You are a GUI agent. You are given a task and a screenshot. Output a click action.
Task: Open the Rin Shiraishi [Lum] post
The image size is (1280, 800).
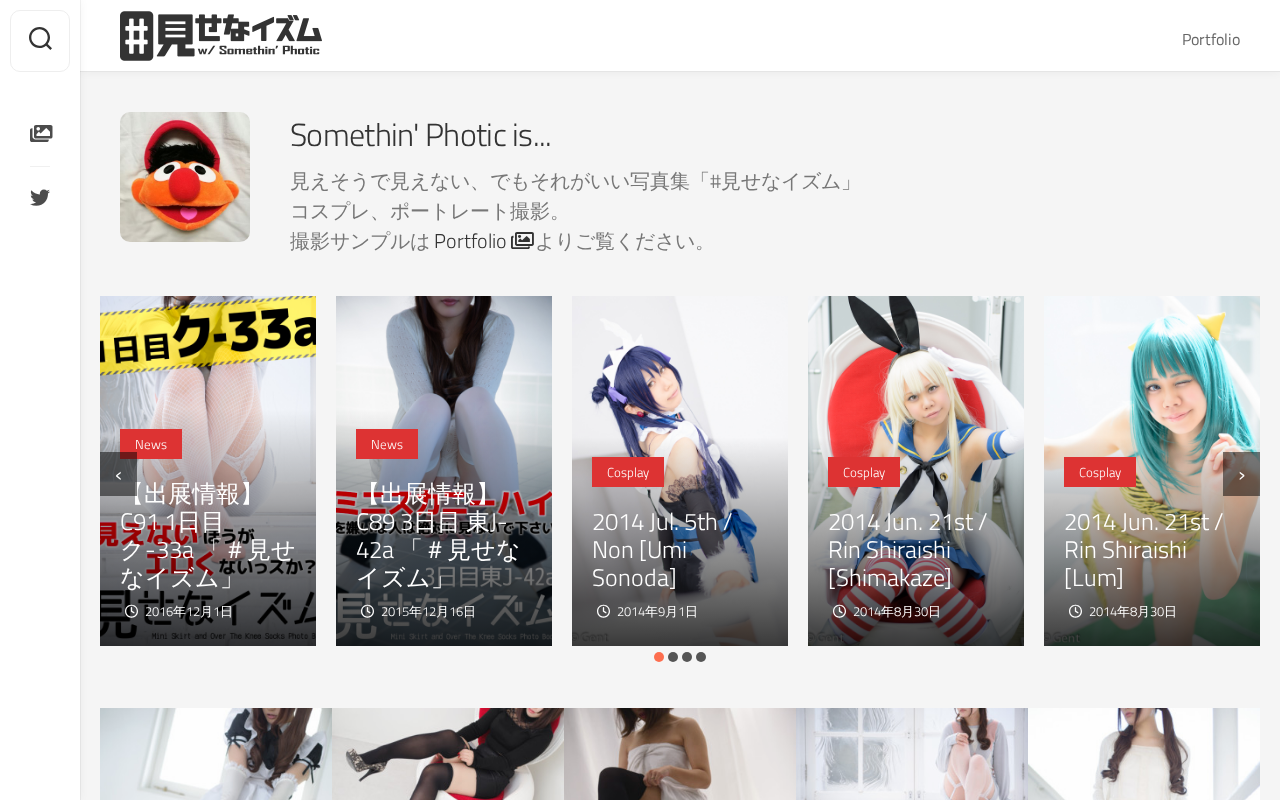pyautogui.click(x=1143, y=550)
